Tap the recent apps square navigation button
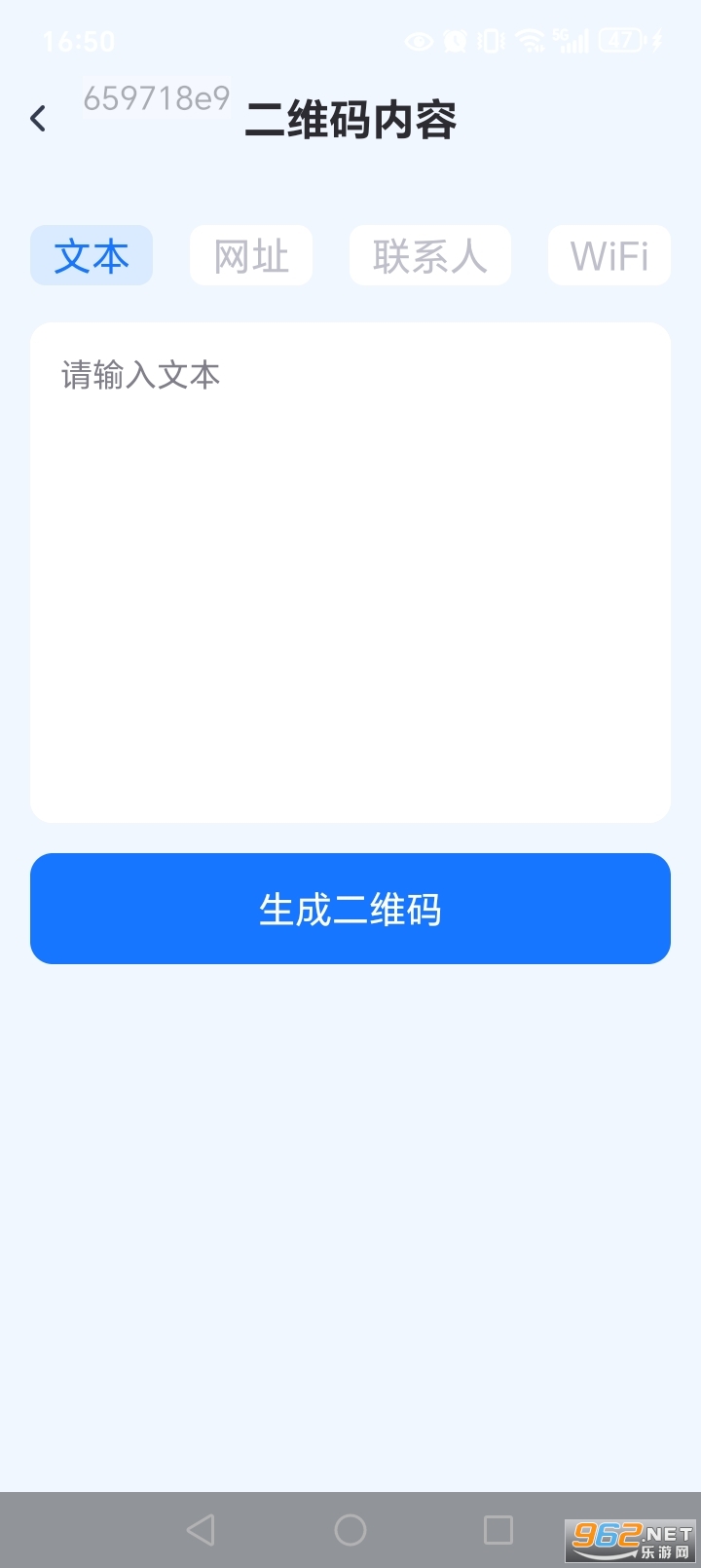701x1568 pixels. pos(499,1529)
